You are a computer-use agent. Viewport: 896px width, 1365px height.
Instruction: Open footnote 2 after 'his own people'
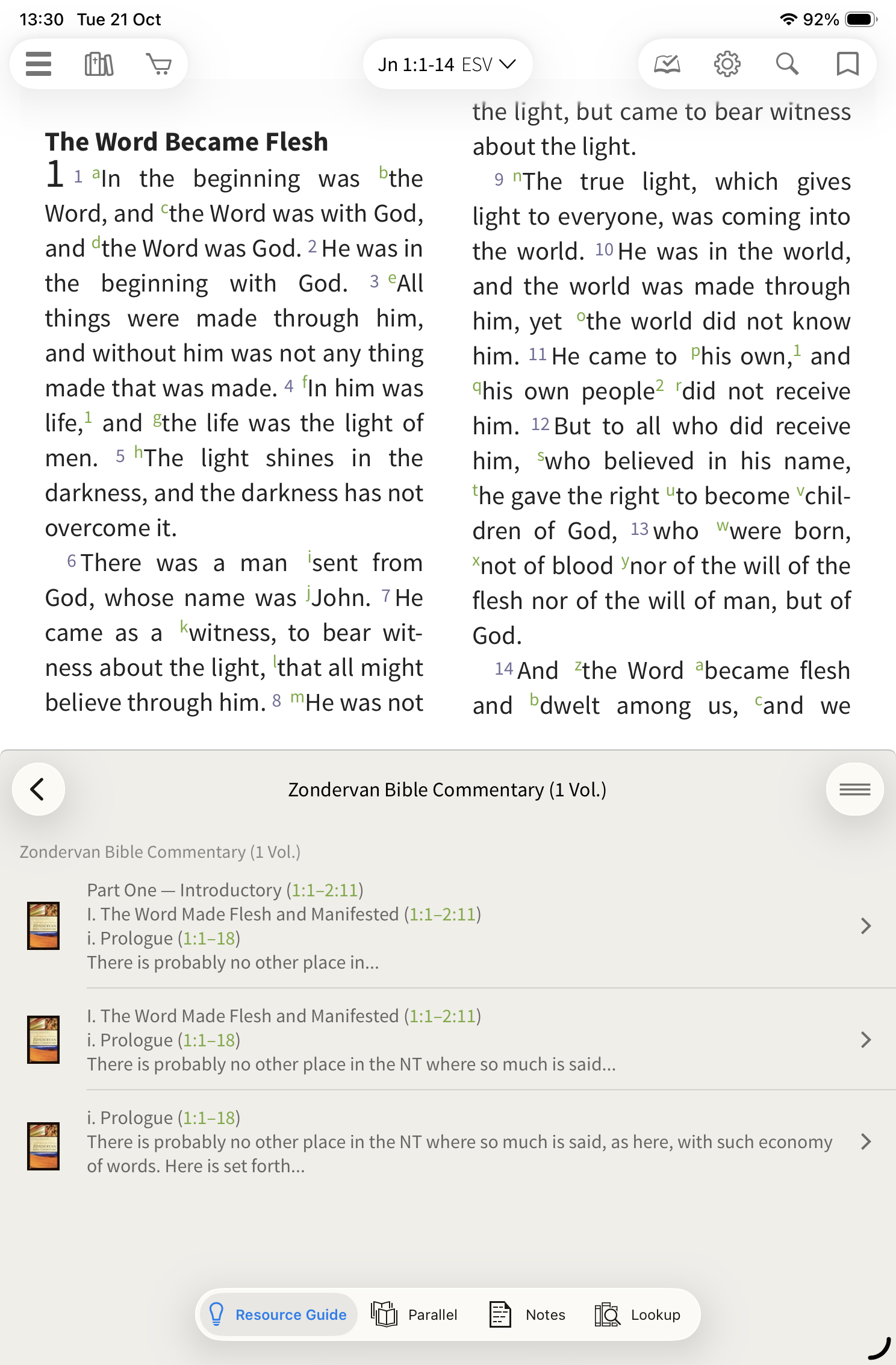click(660, 385)
